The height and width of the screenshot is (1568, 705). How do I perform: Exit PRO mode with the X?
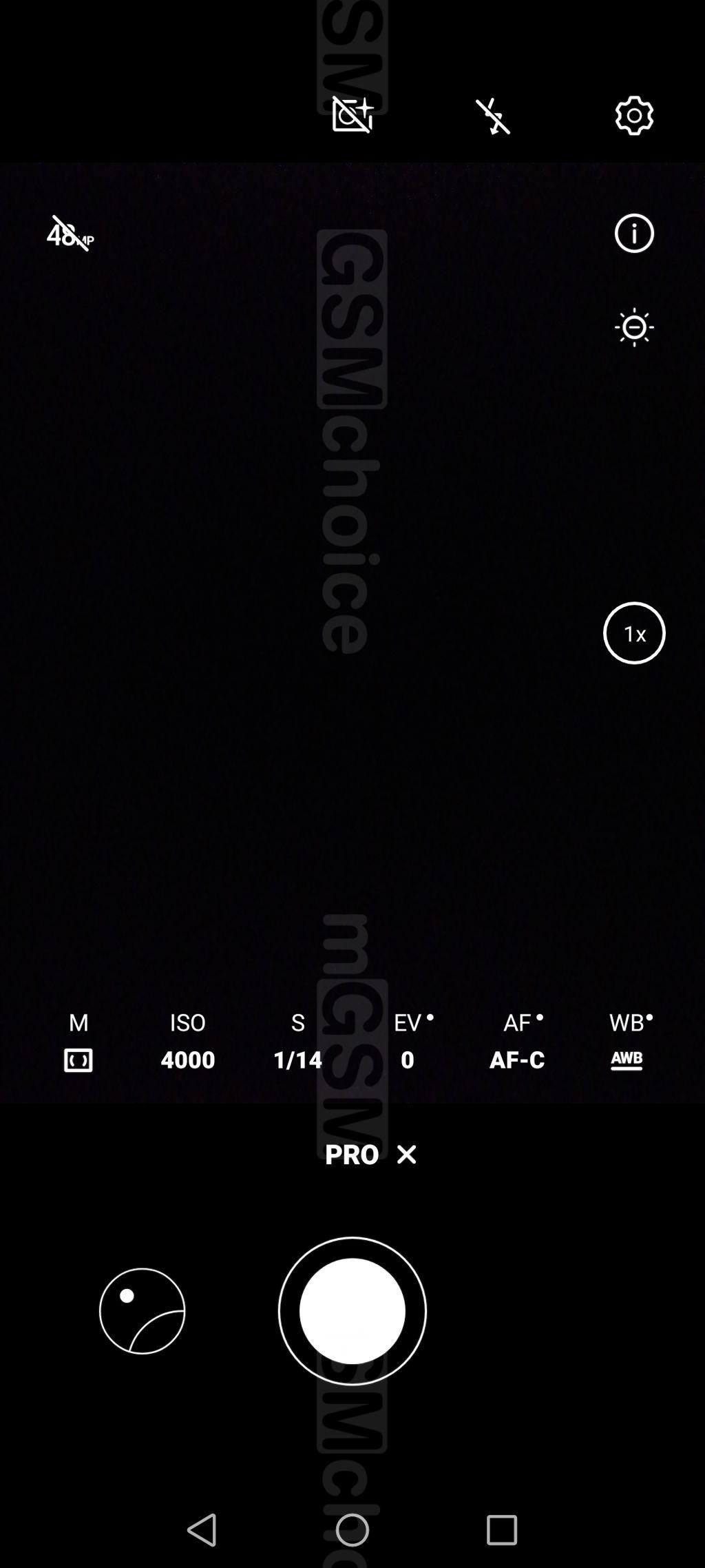click(407, 1155)
